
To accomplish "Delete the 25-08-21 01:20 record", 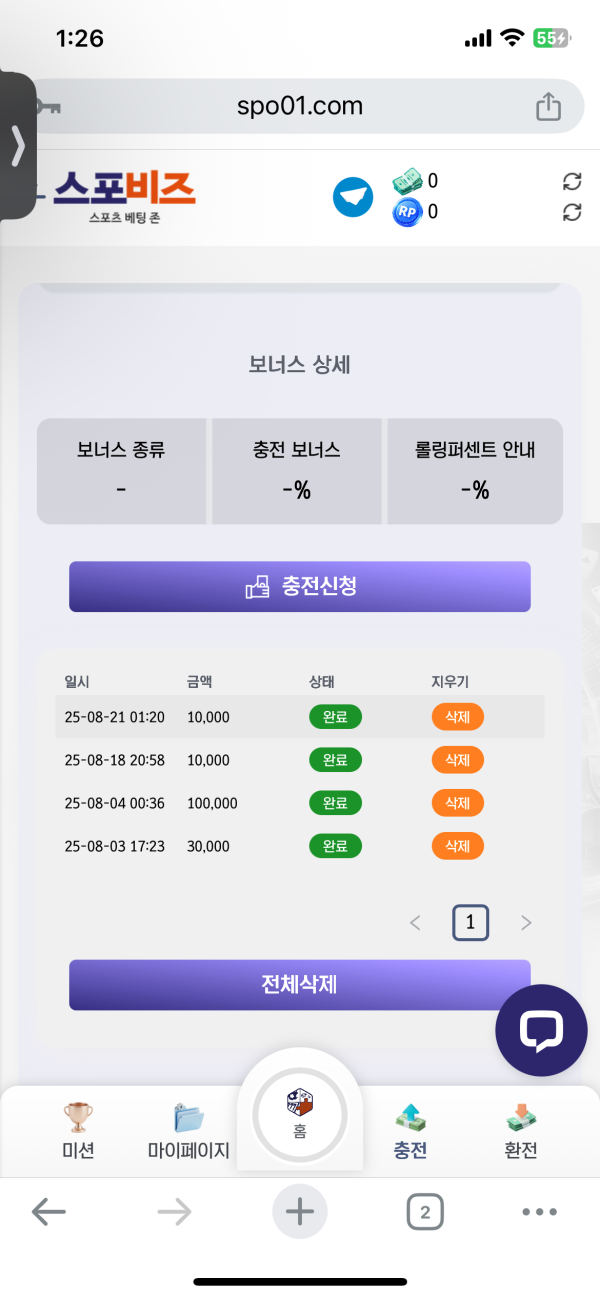I will pyautogui.click(x=457, y=717).
